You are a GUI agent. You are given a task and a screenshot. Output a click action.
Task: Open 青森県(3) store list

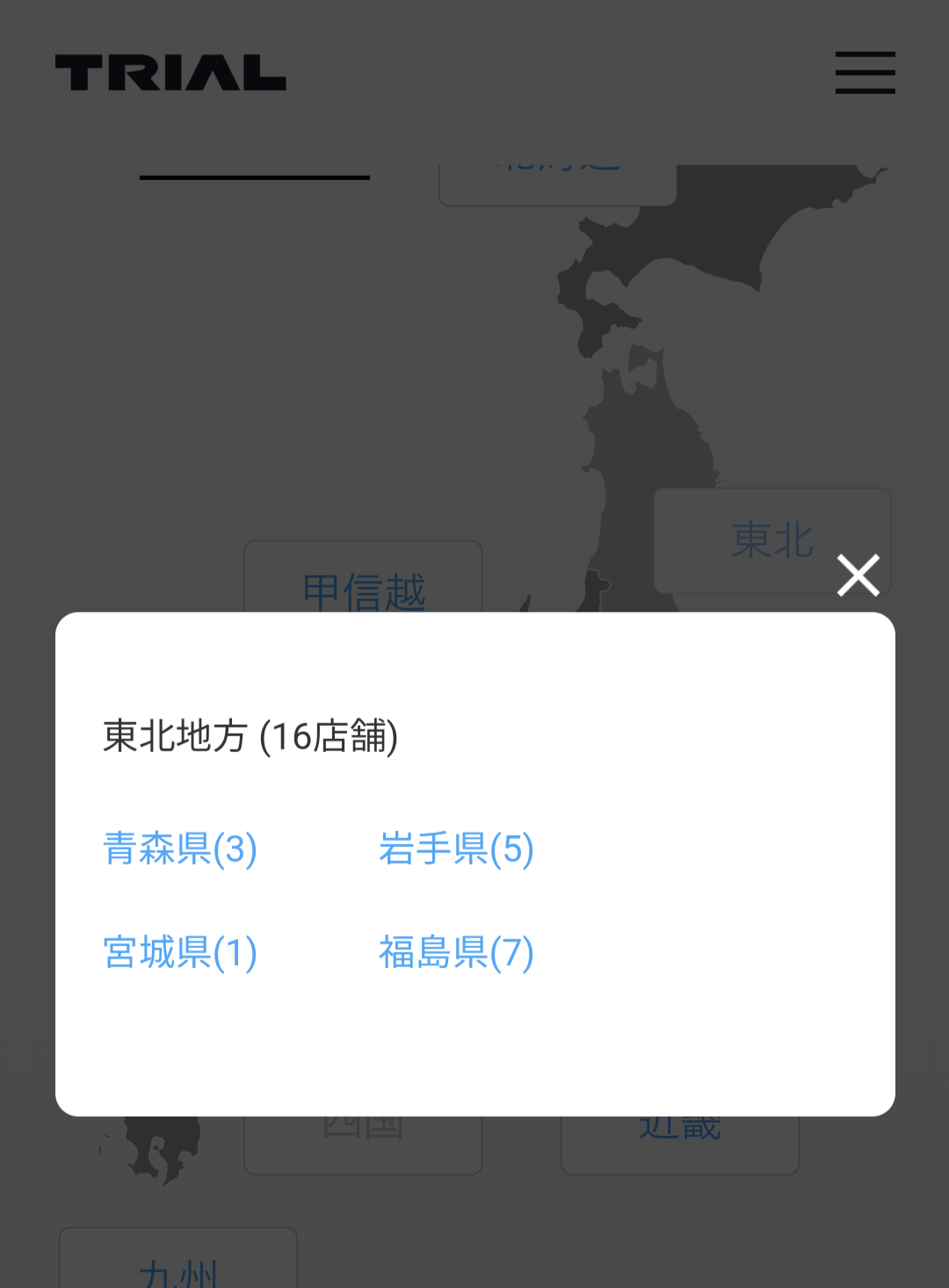(x=180, y=849)
